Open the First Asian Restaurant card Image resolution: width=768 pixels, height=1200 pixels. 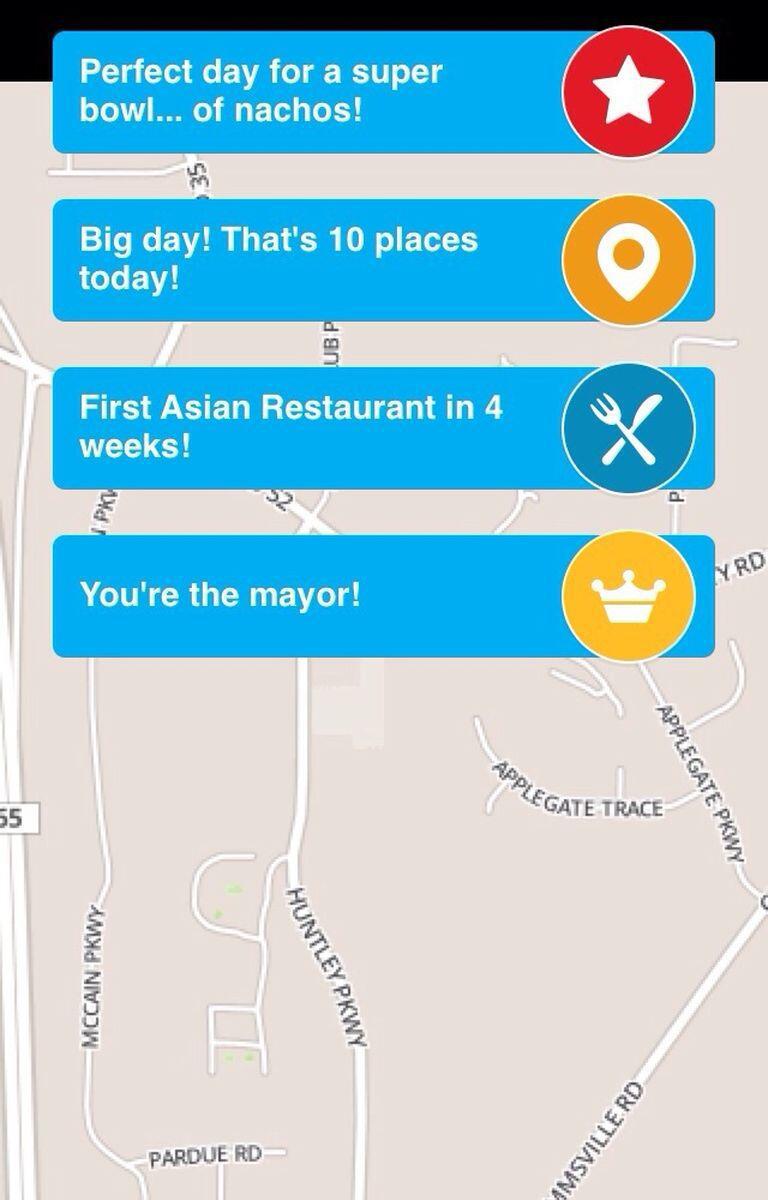300,428
